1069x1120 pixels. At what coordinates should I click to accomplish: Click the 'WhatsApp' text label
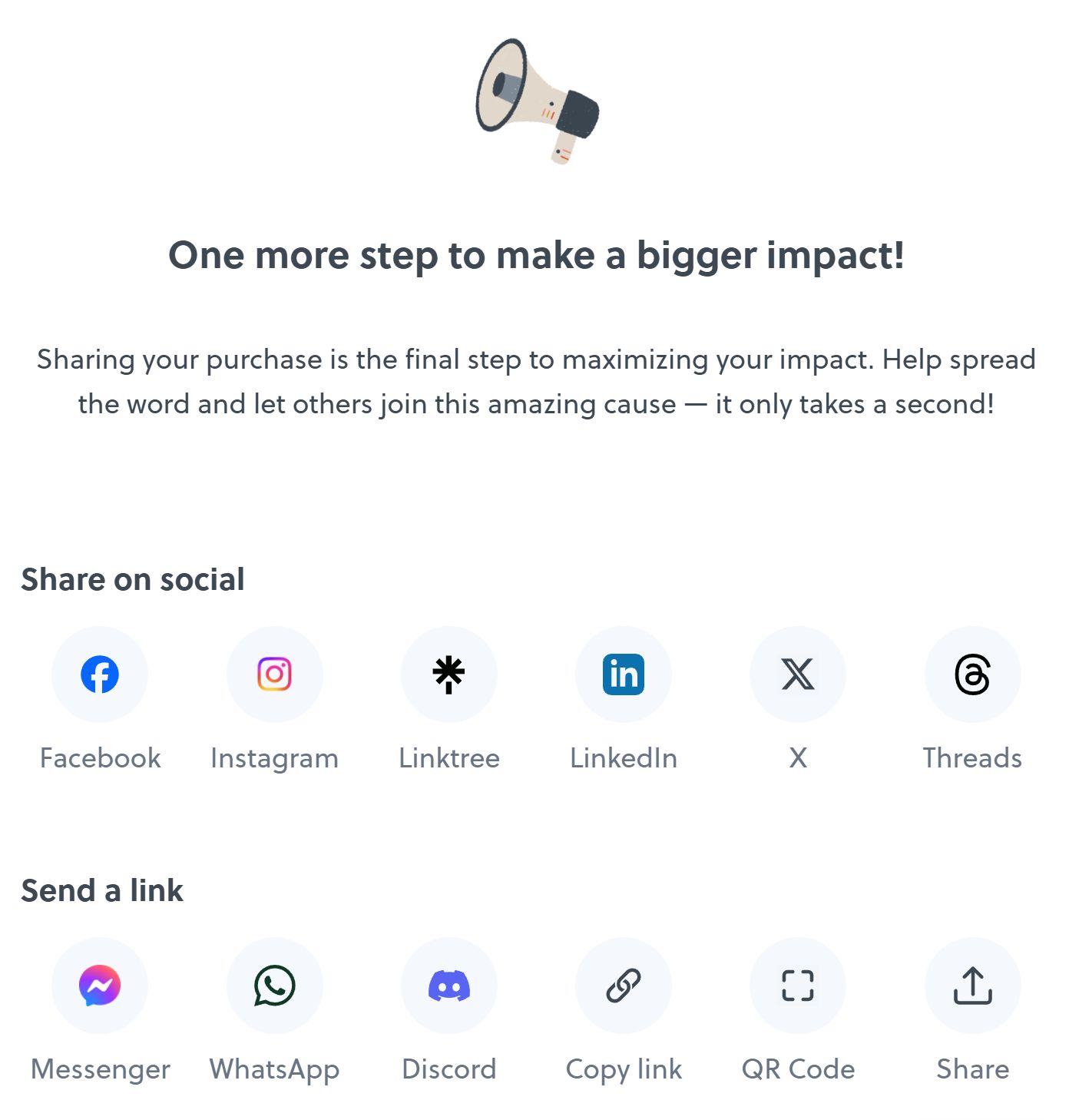[275, 1069]
